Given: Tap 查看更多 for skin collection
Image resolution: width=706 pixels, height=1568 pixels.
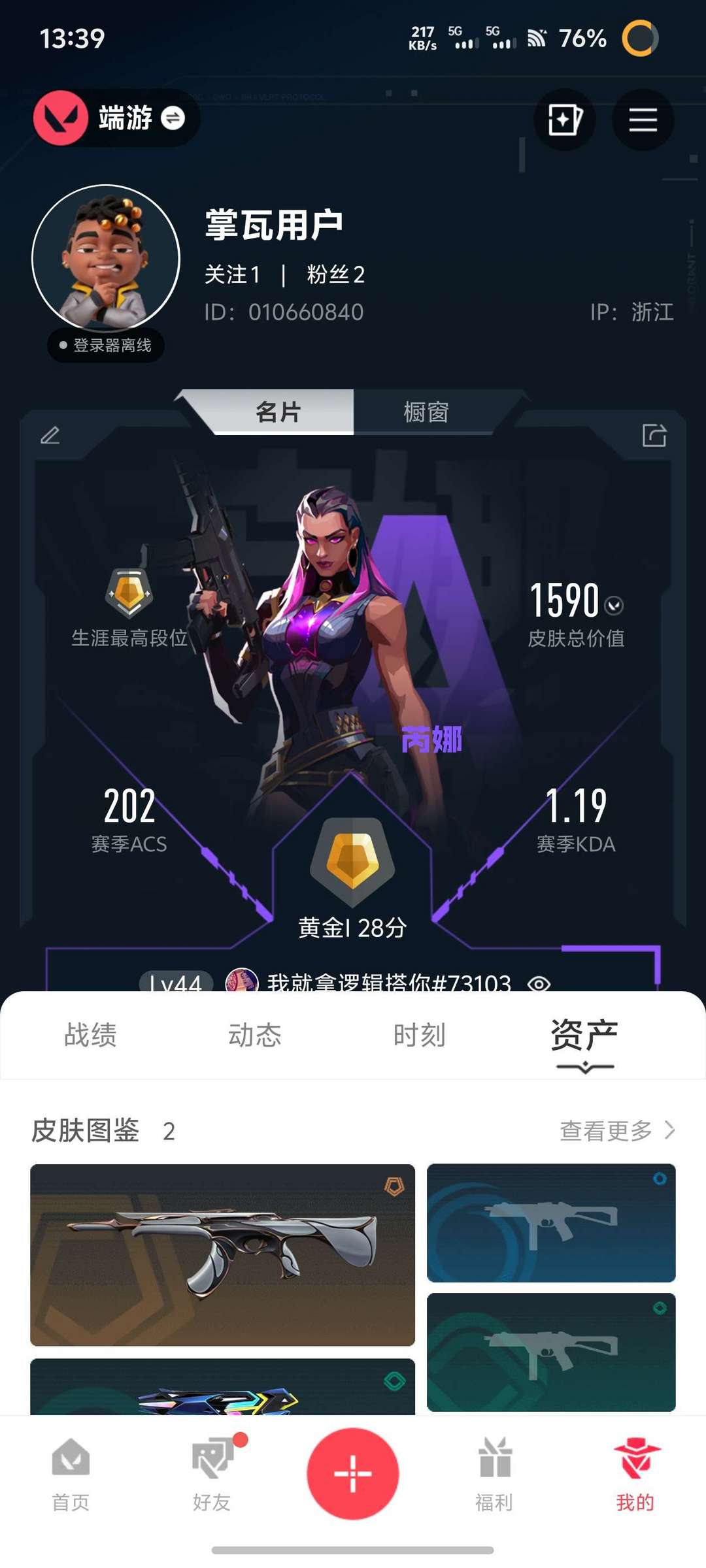Looking at the screenshot, I should [617, 1130].
